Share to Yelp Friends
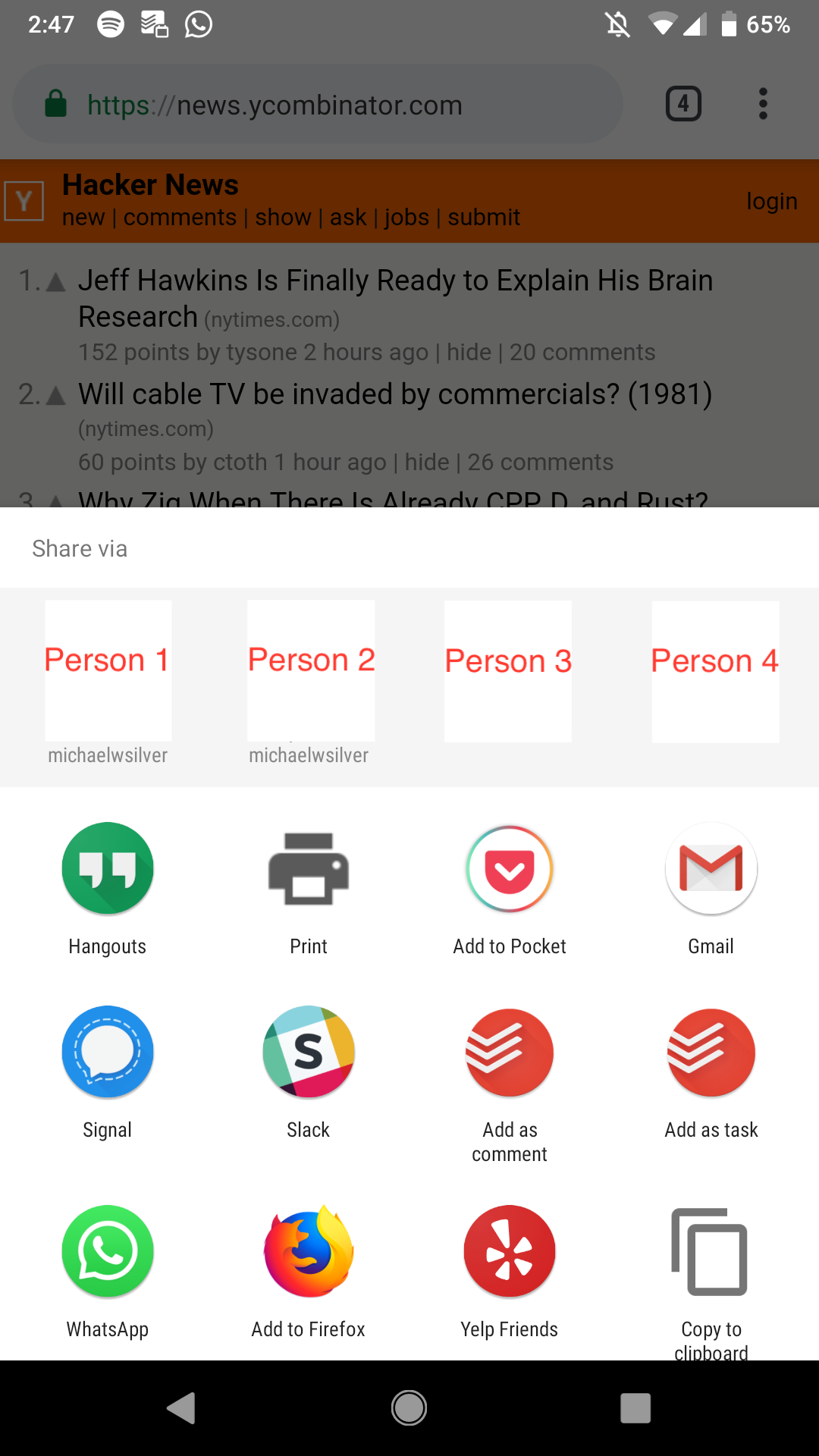This screenshot has width=819, height=1456. [x=510, y=1251]
